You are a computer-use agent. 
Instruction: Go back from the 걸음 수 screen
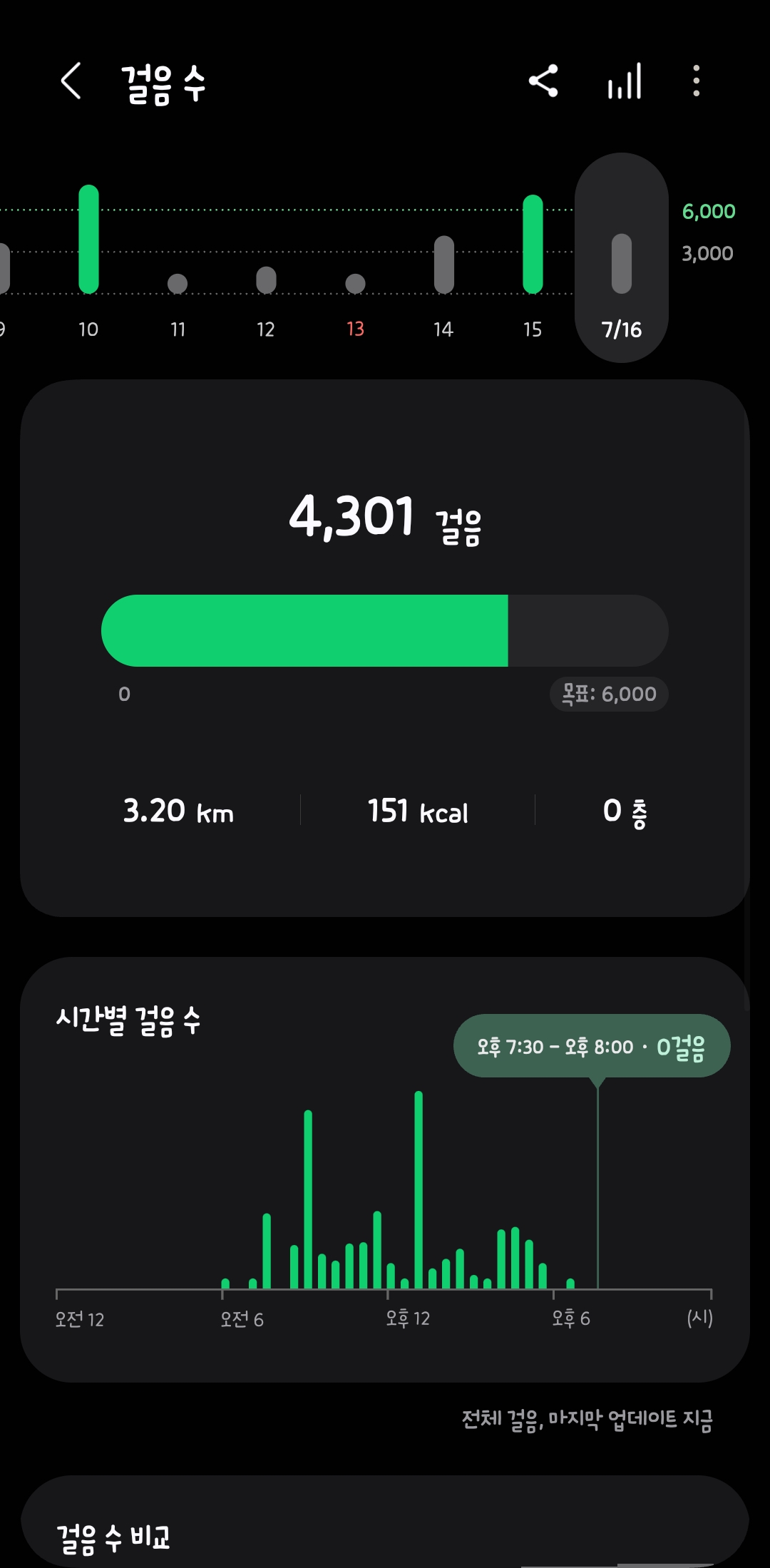point(71,81)
